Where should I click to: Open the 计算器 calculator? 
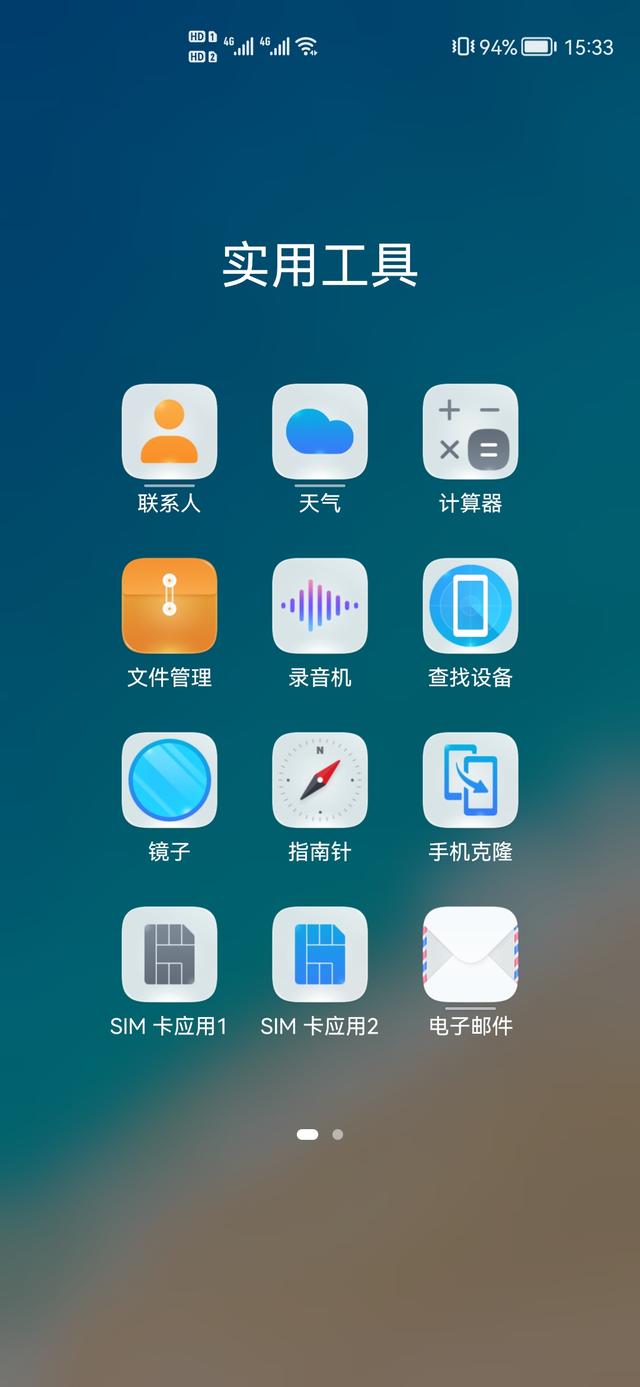[470, 432]
